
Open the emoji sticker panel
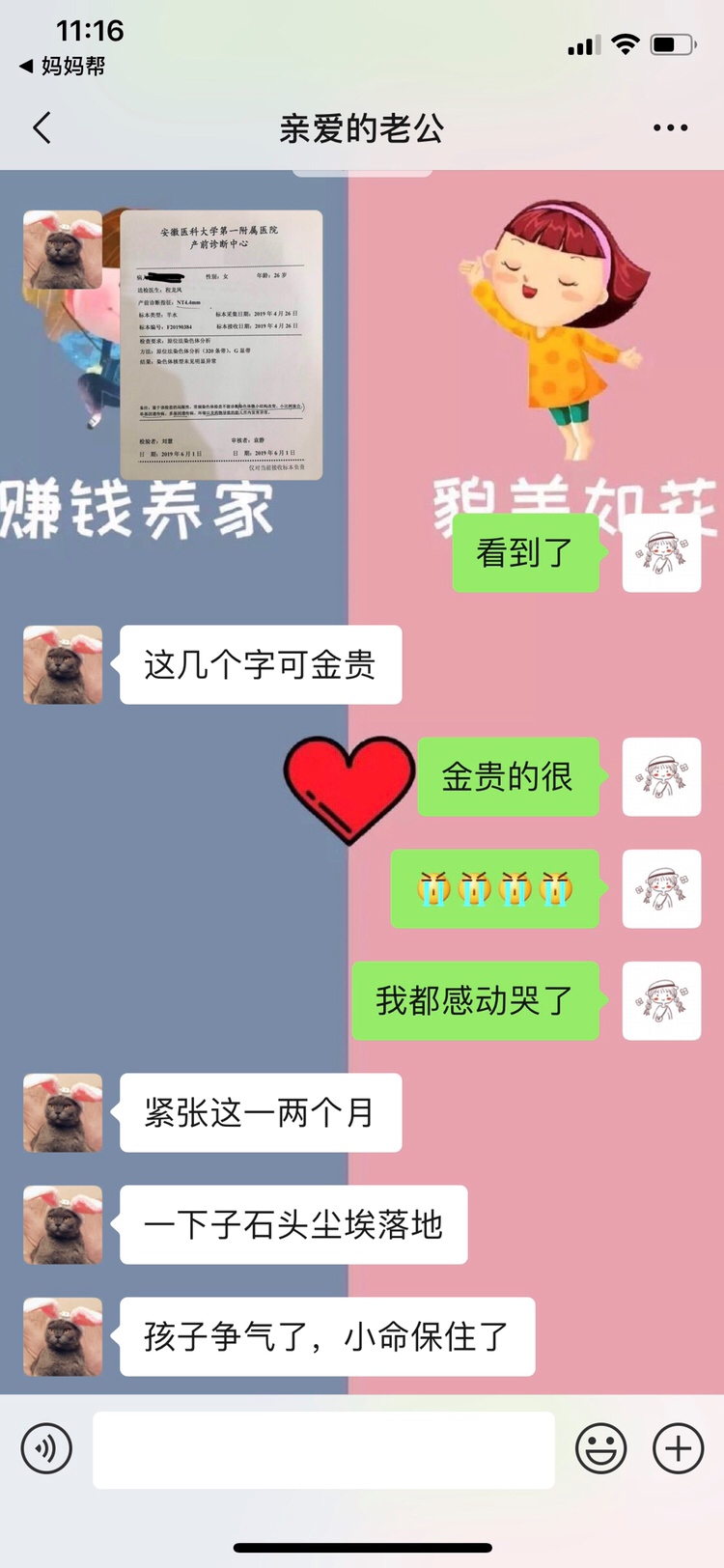pos(600,1448)
